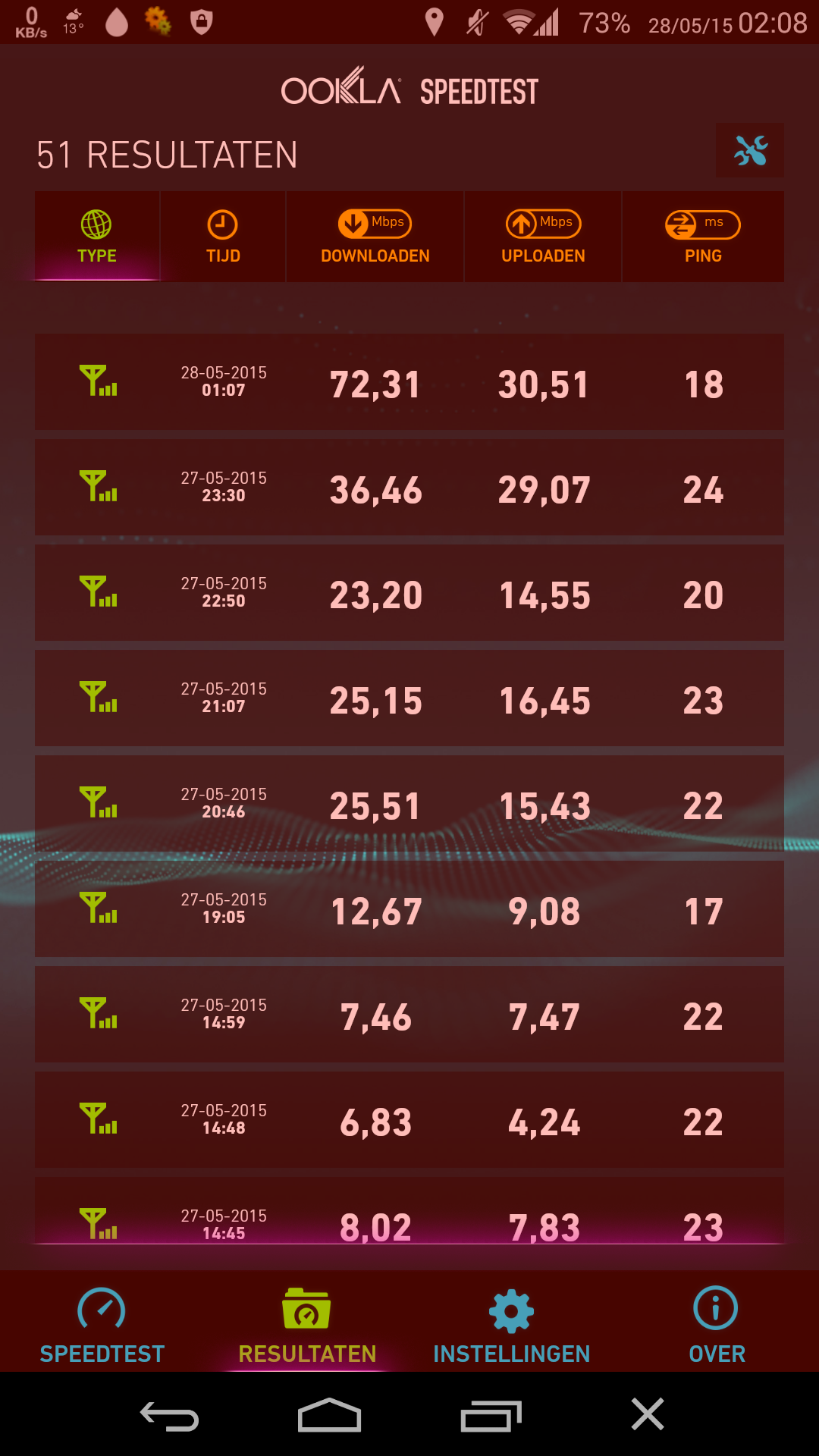The image size is (819, 1456).
Task: Open the result from 28-05-2015 01:07
Action: click(409, 382)
